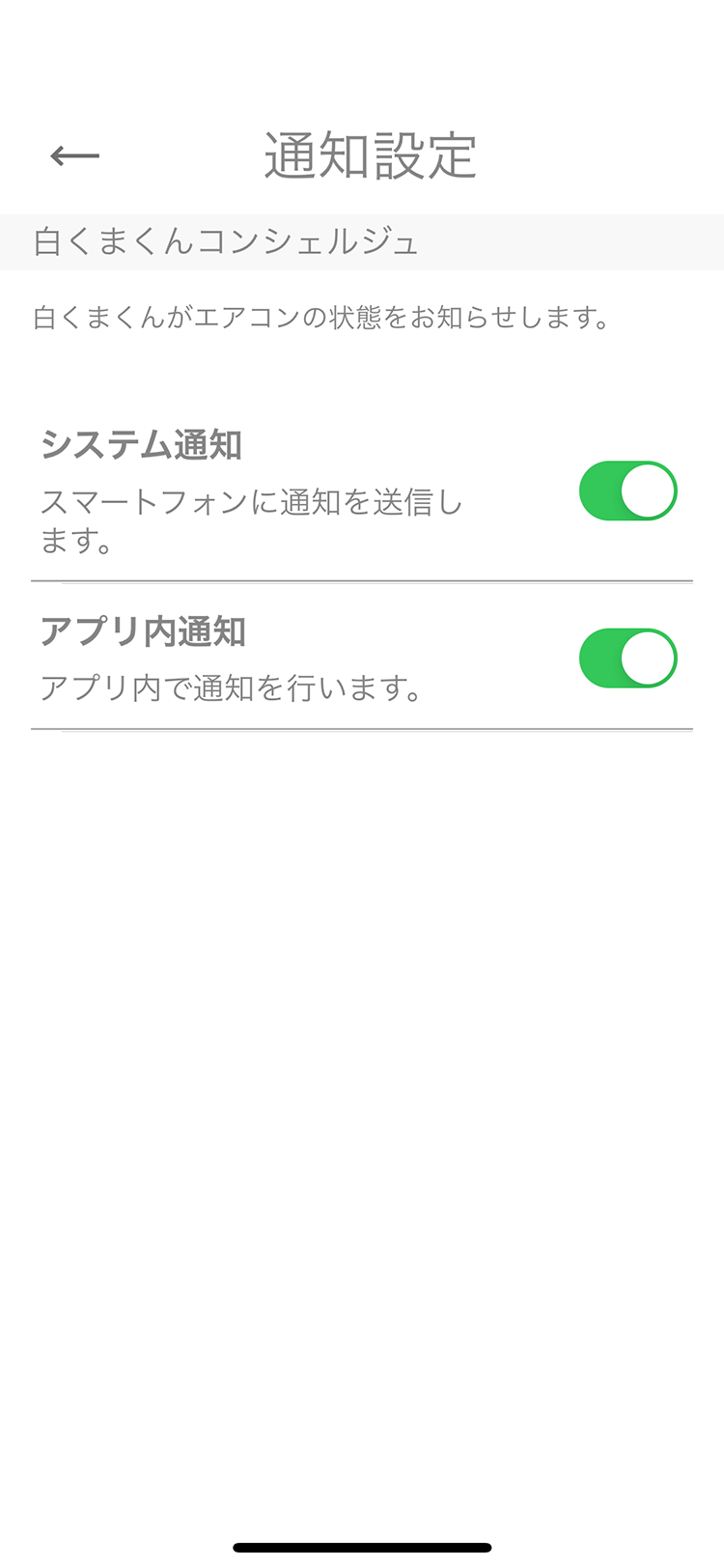The width and height of the screenshot is (724, 1568).
Task: Disable the アプリ内通知 toggle
Action: click(x=627, y=658)
